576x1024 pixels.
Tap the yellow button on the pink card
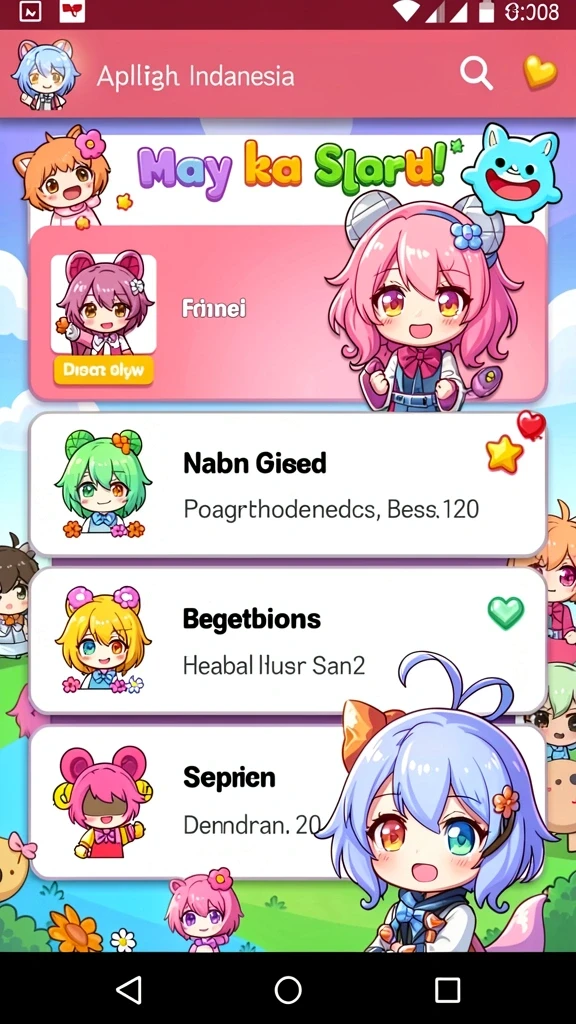pos(104,371)
